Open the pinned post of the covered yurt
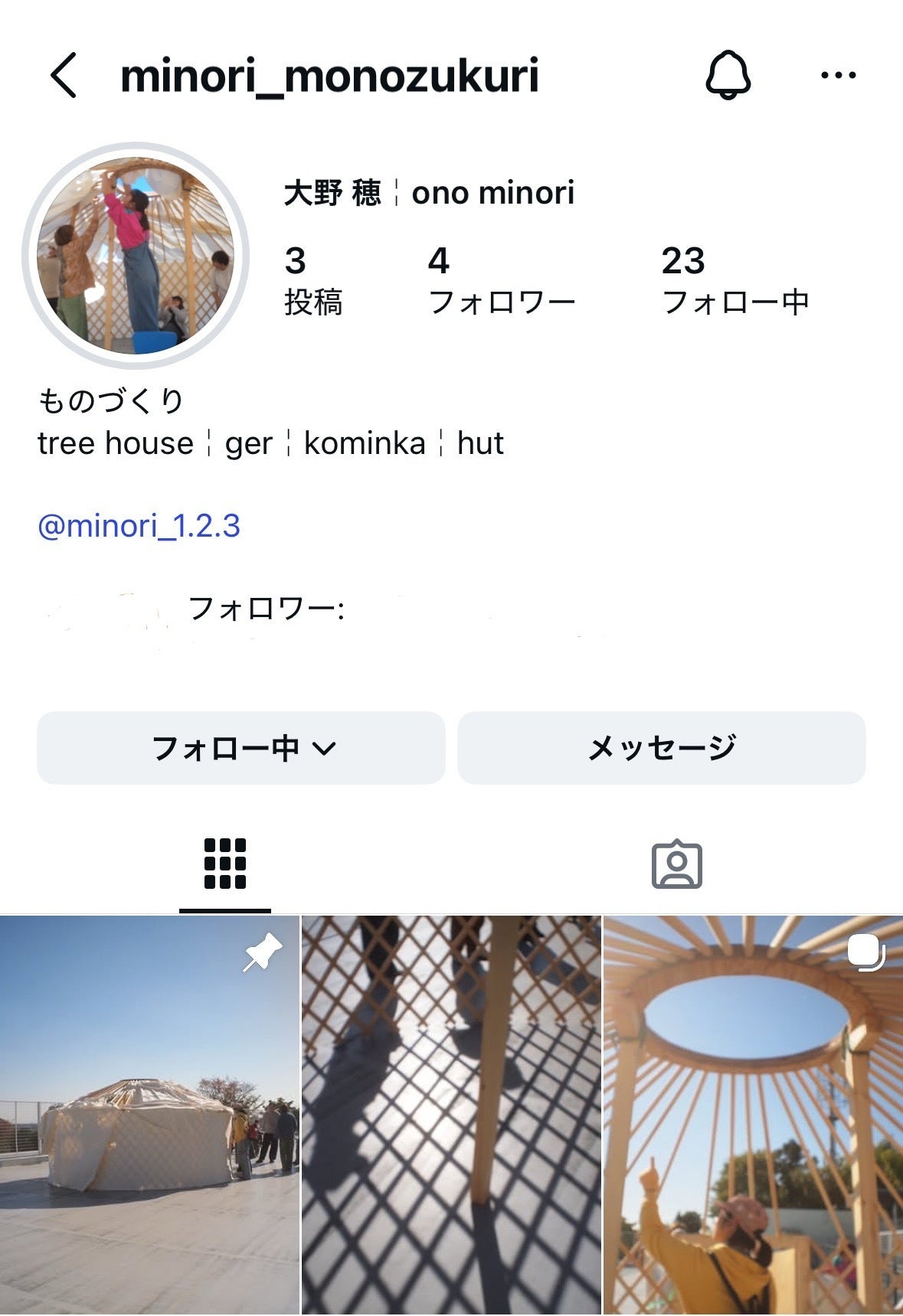The image size is (903, 1316). click(x=149, y=1115)
